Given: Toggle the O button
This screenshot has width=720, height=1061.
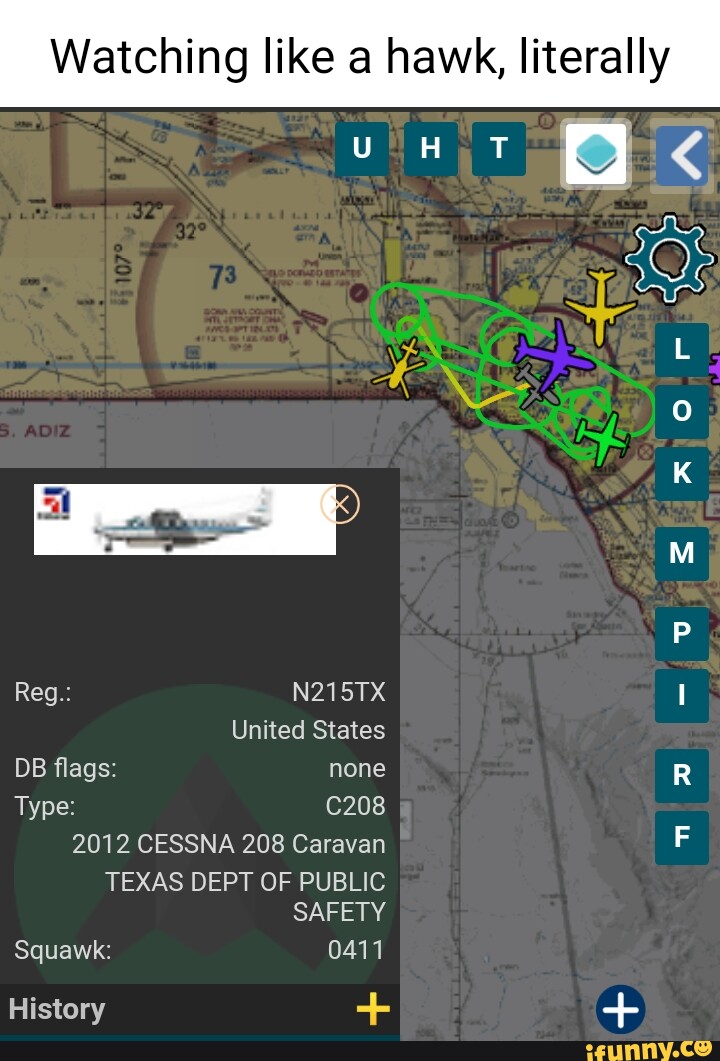Looking at the screenshot, I should [682, 412].
